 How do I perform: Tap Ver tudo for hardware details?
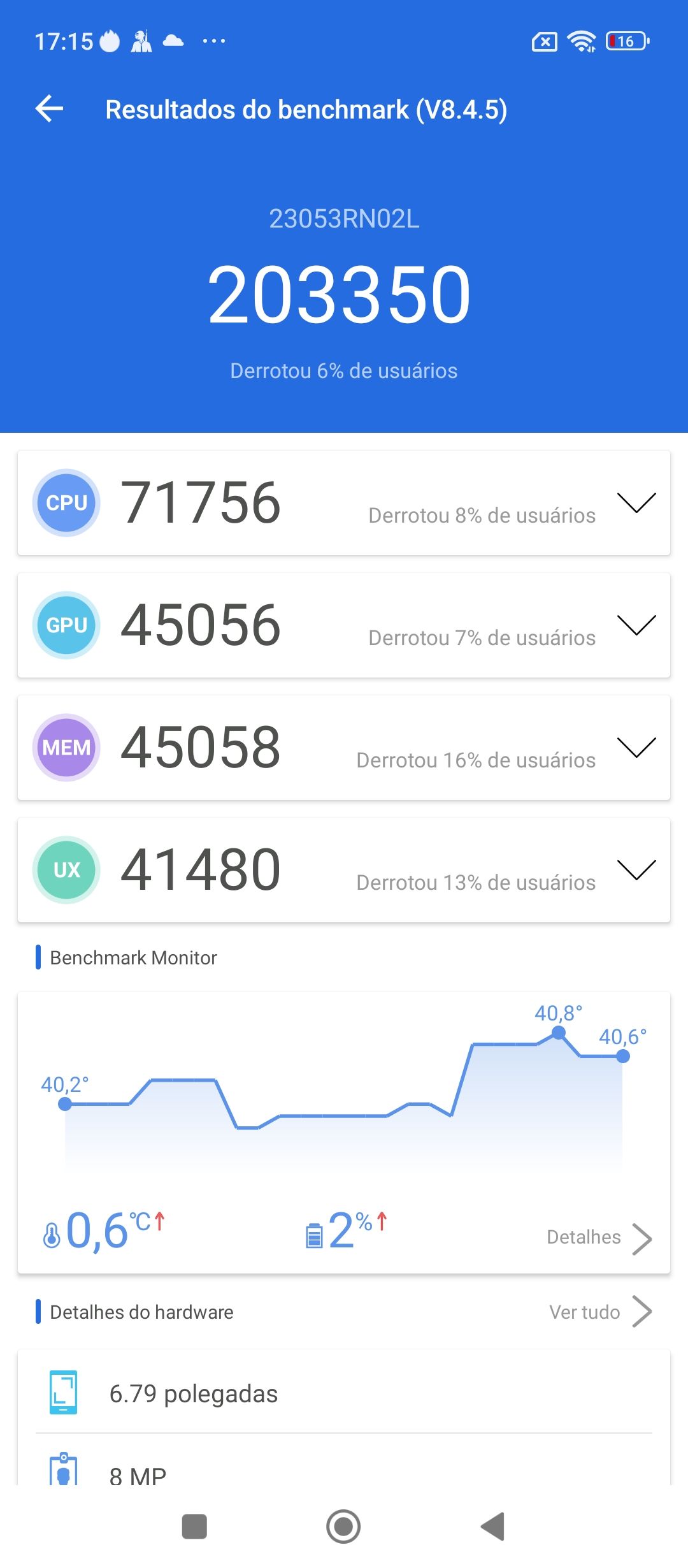click(600, 1312)
